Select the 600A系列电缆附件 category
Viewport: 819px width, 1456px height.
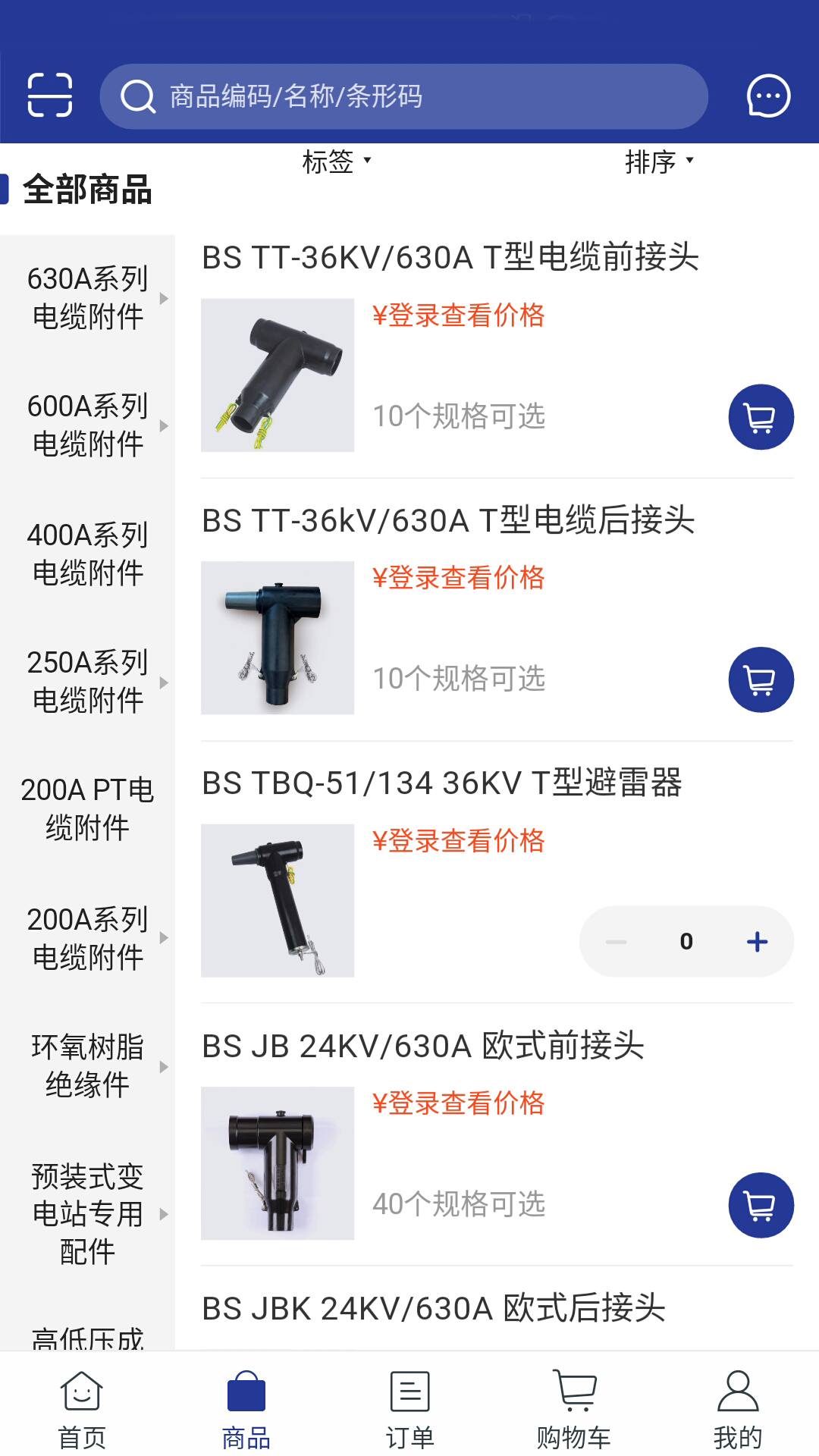click(x=87, y=425)
